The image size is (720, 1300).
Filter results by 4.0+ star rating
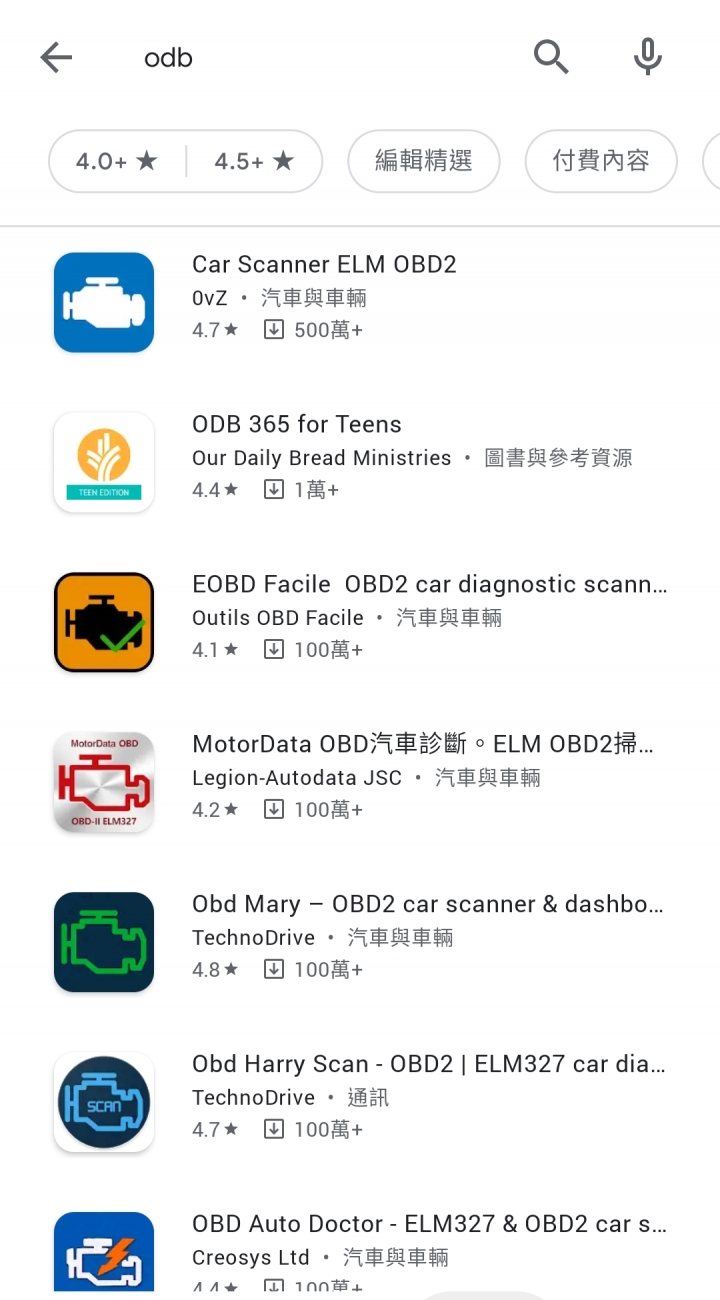pos(117,161)
